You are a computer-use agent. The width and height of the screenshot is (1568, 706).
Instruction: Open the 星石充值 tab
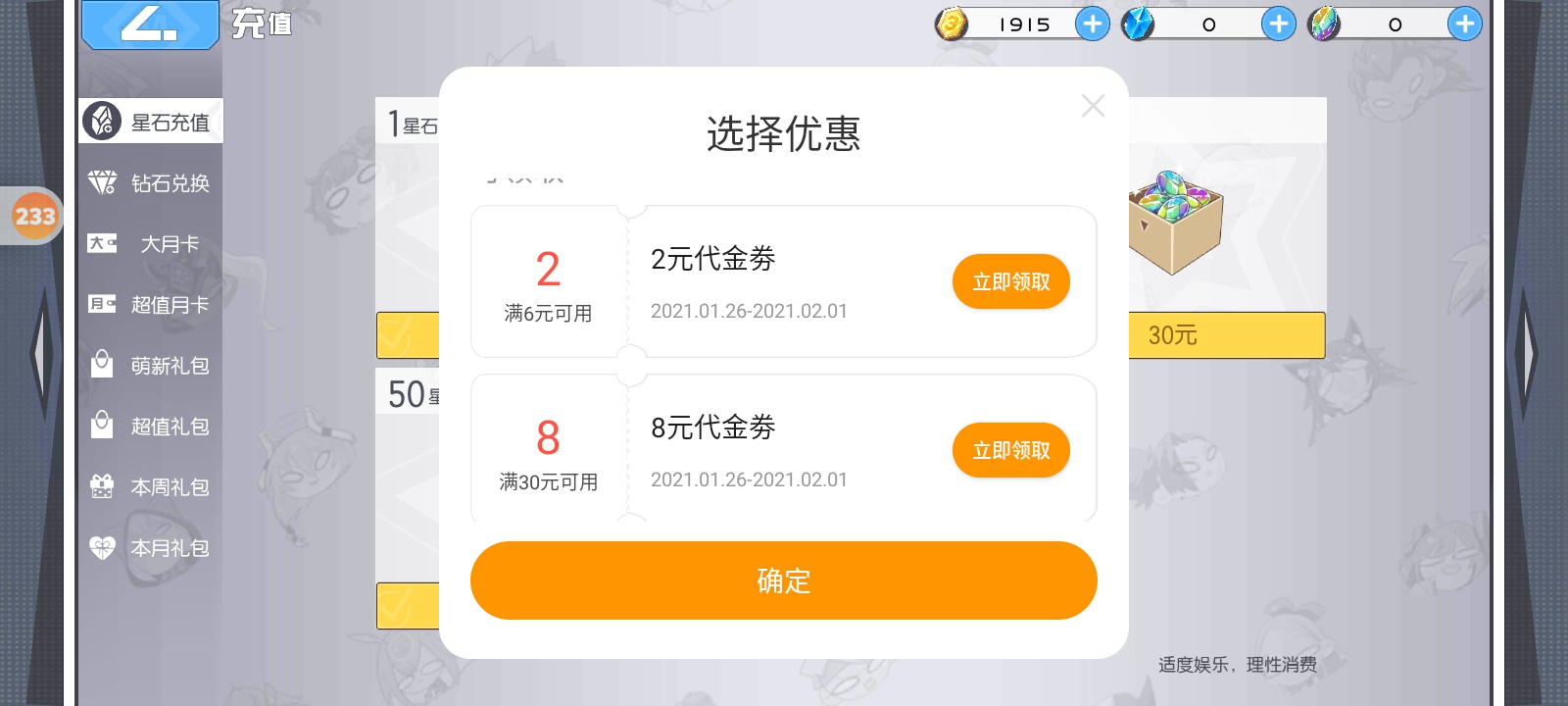pyautogui.click(x=152, y=122)
